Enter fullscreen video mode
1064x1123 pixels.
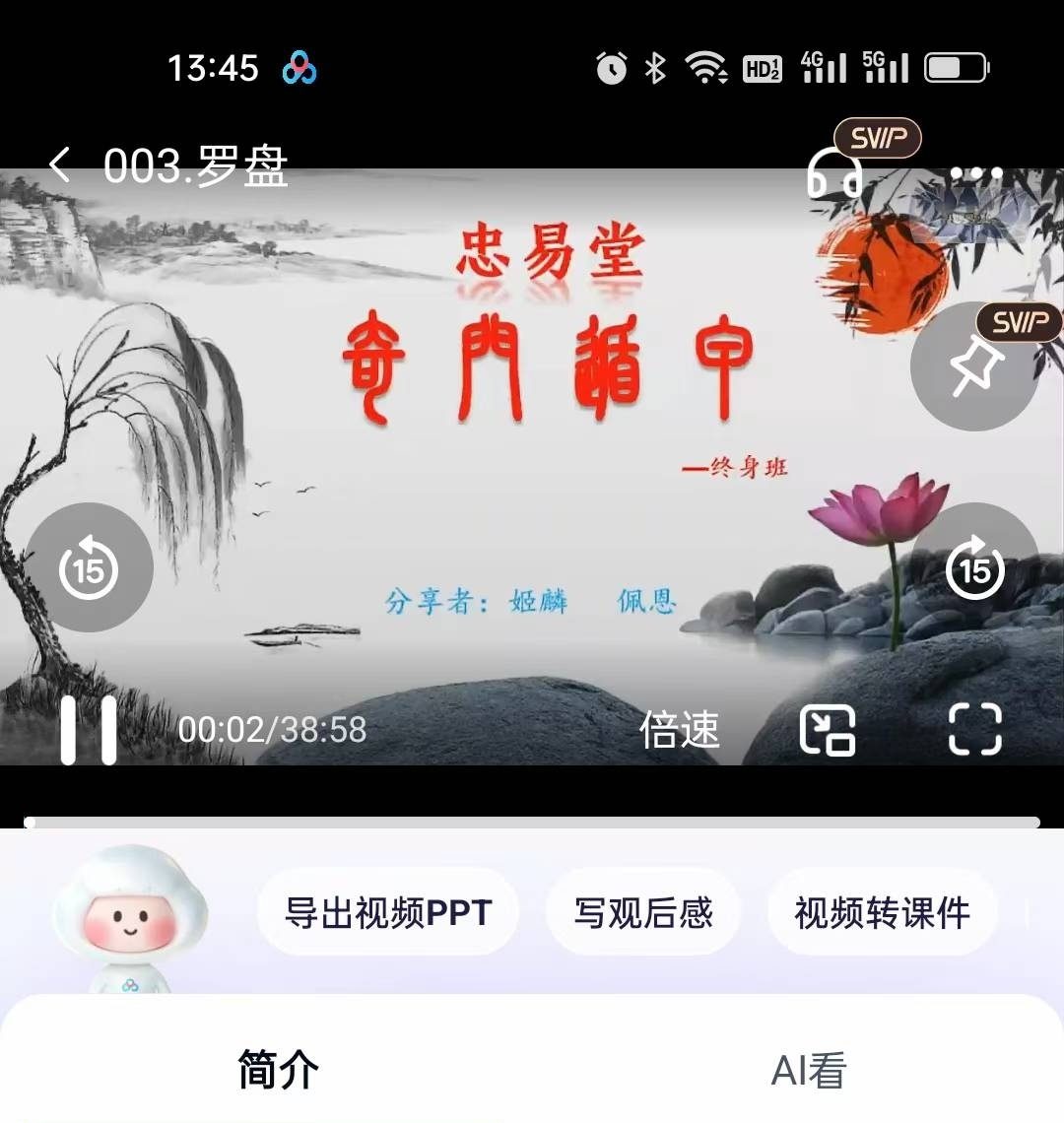(974, 730)
